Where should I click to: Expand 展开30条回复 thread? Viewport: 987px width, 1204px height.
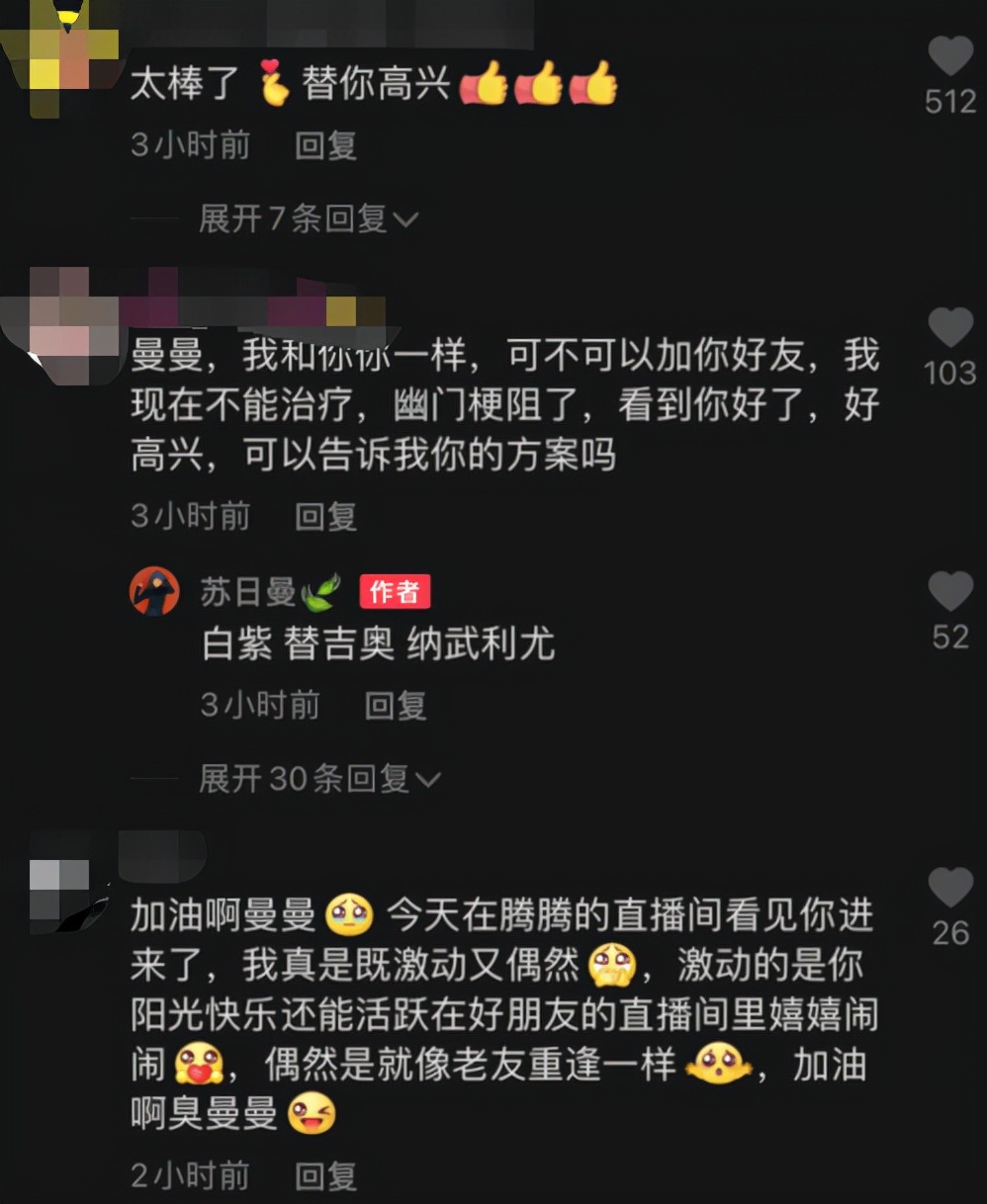318,779
